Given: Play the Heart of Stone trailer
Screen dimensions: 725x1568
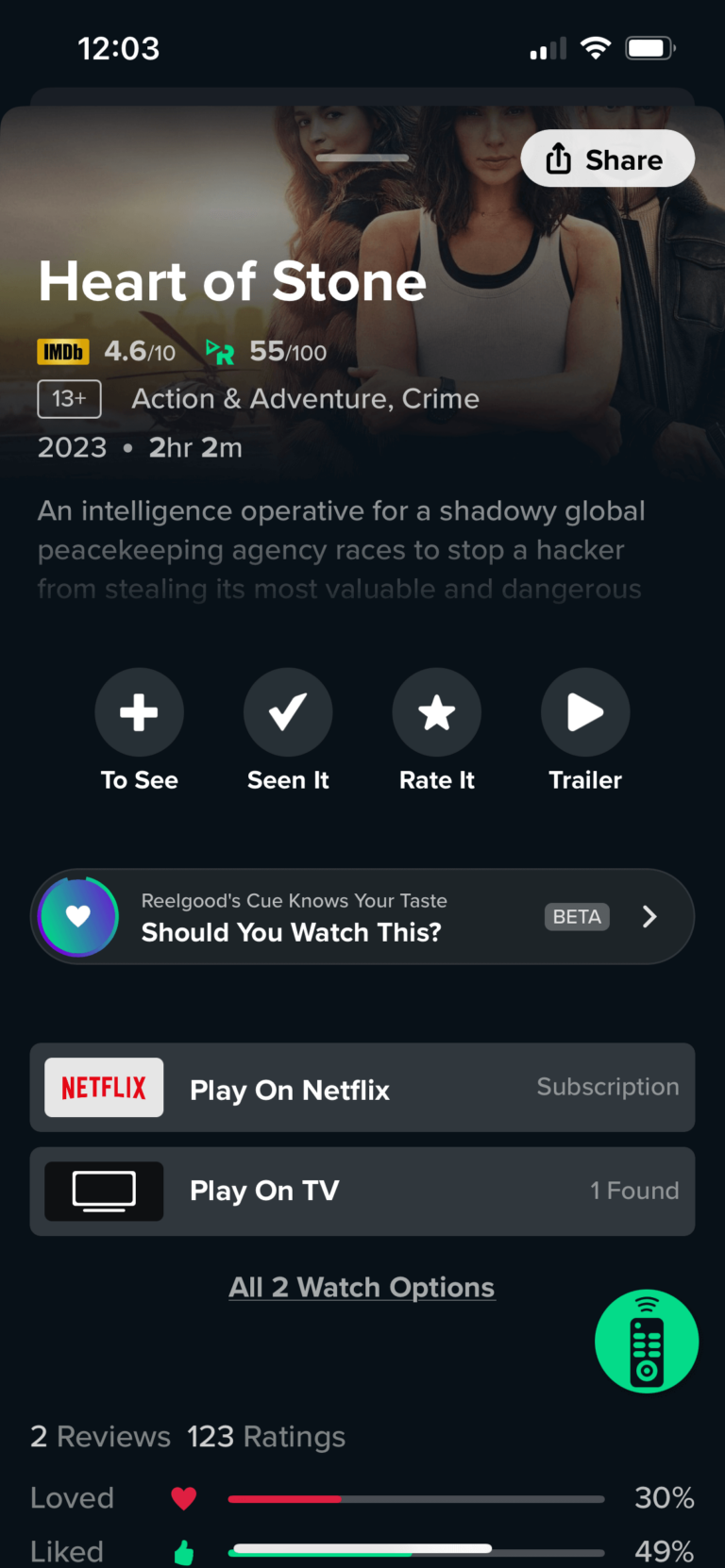Looking at the screenshot, I should click(585, 712).
